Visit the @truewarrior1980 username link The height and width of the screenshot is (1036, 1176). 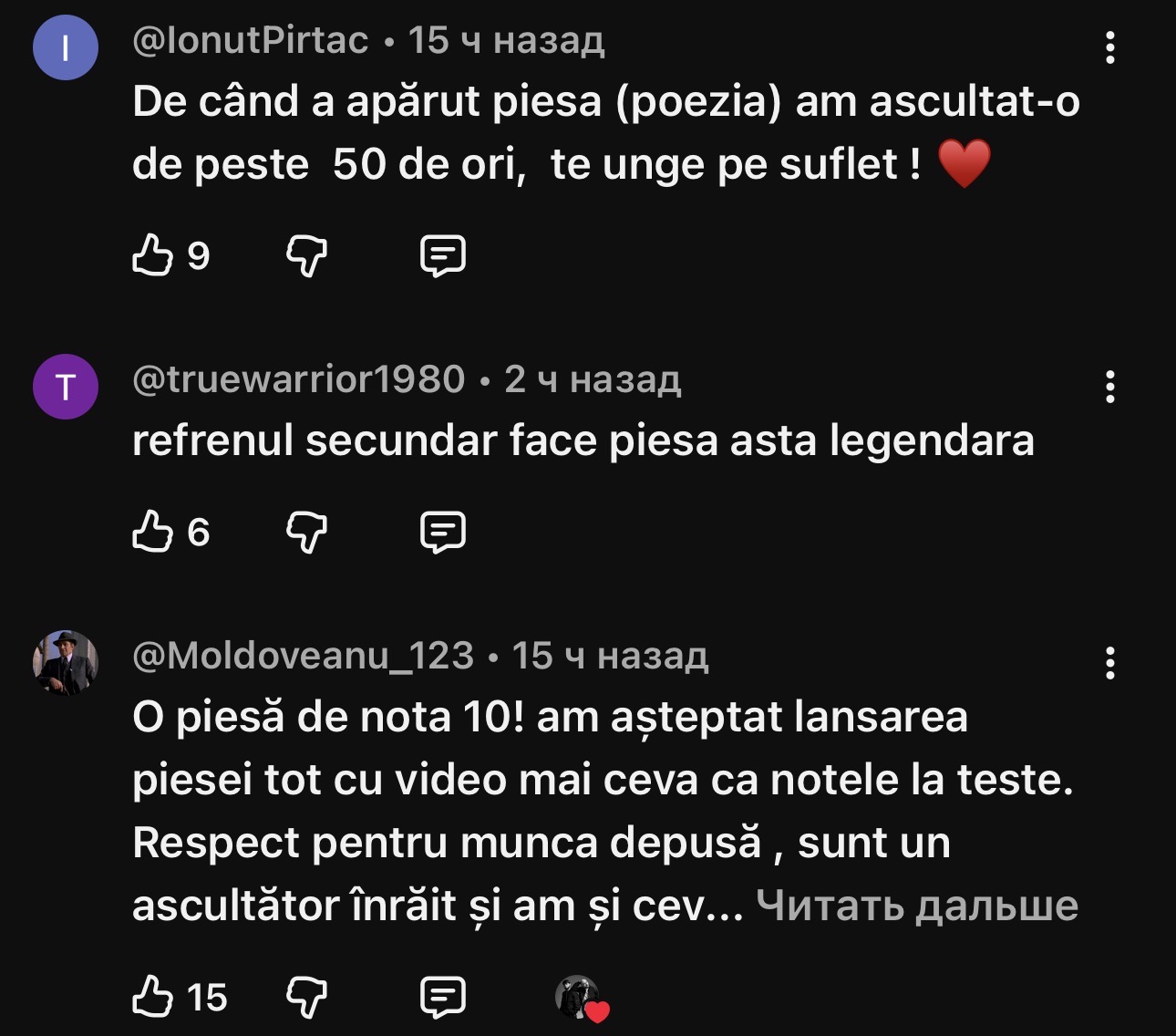pos(299,379)
